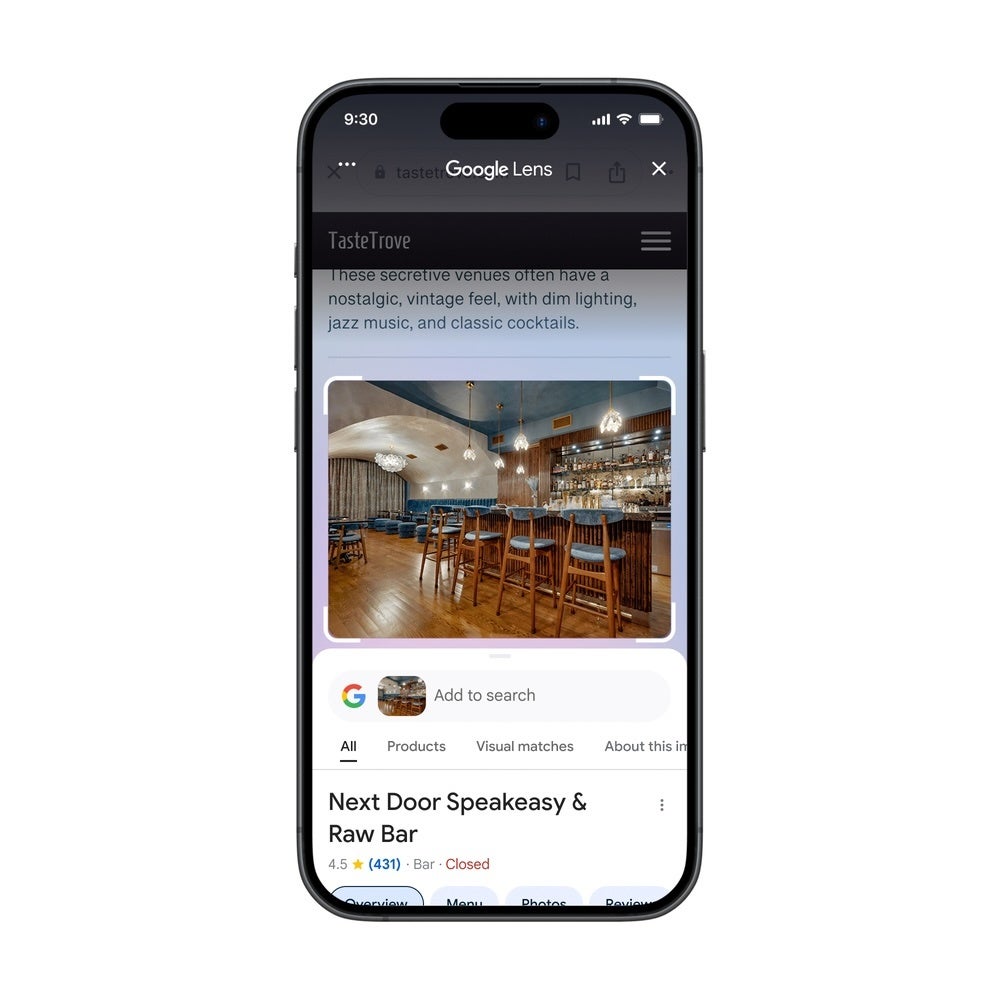Open the Menu chip

pos(464,900)
